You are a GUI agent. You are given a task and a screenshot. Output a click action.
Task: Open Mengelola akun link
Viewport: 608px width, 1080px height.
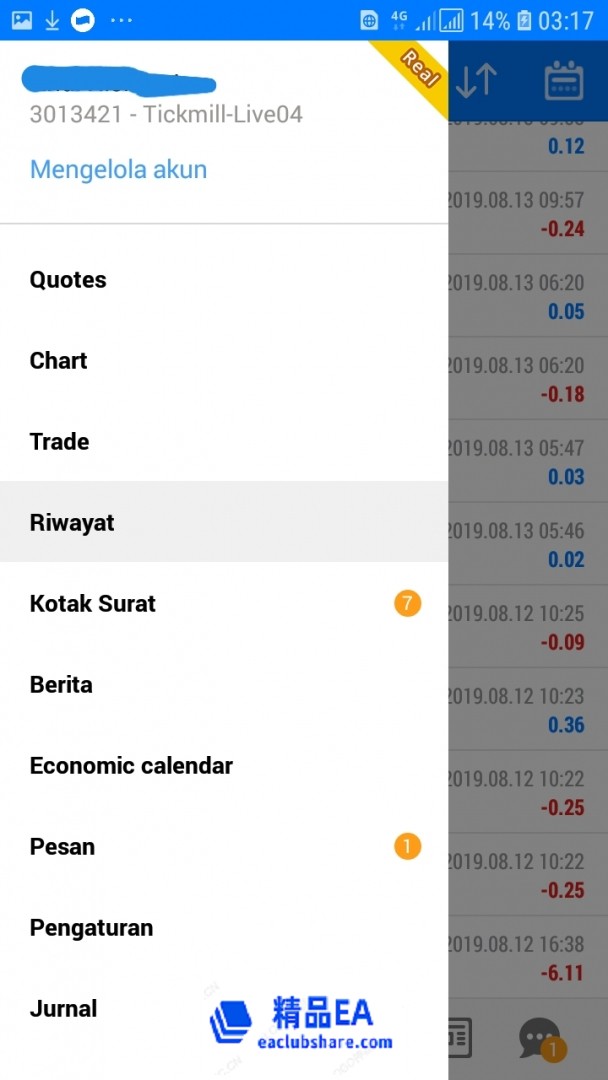[x=118, y=169]
